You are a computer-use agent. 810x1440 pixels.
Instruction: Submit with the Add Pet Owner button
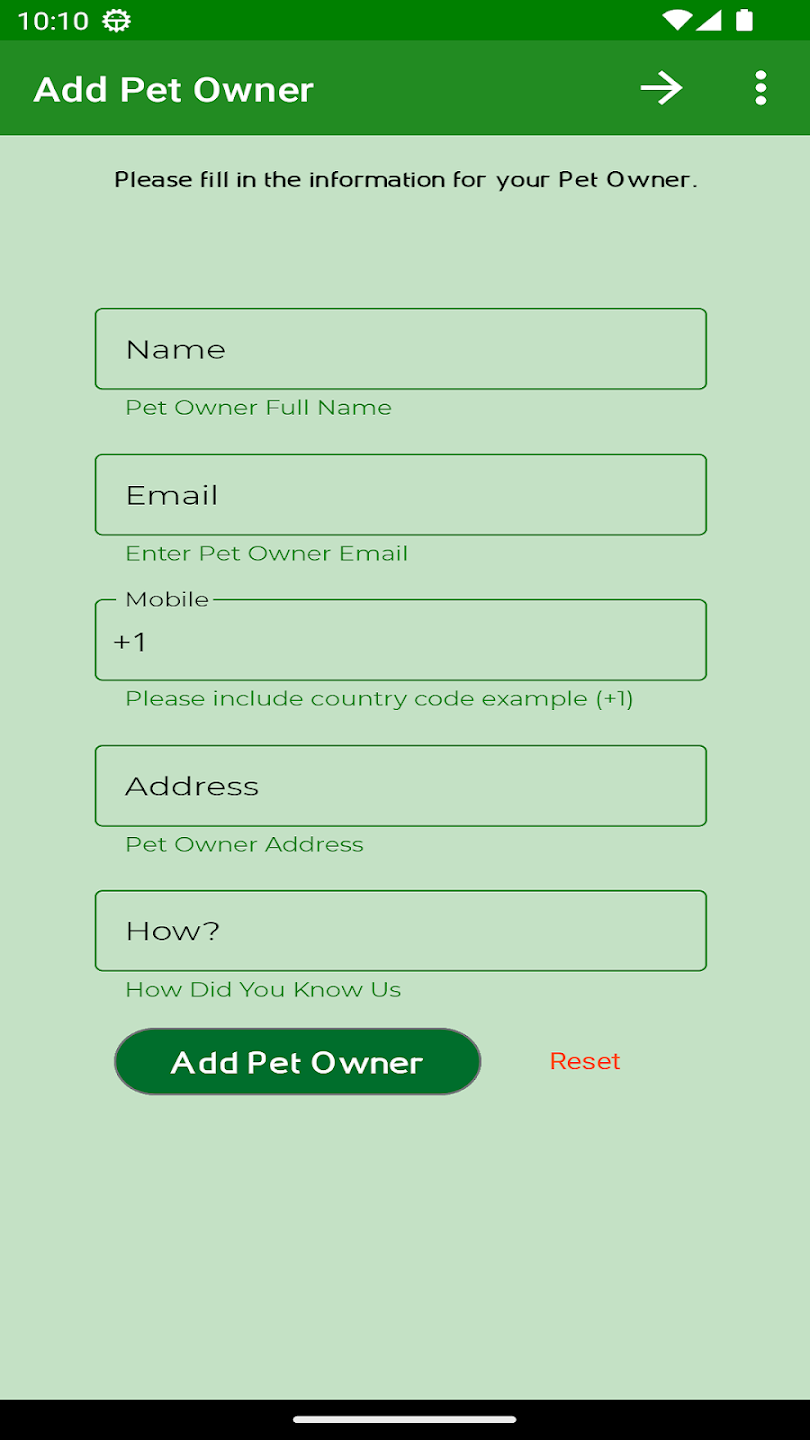point(298,1062)
